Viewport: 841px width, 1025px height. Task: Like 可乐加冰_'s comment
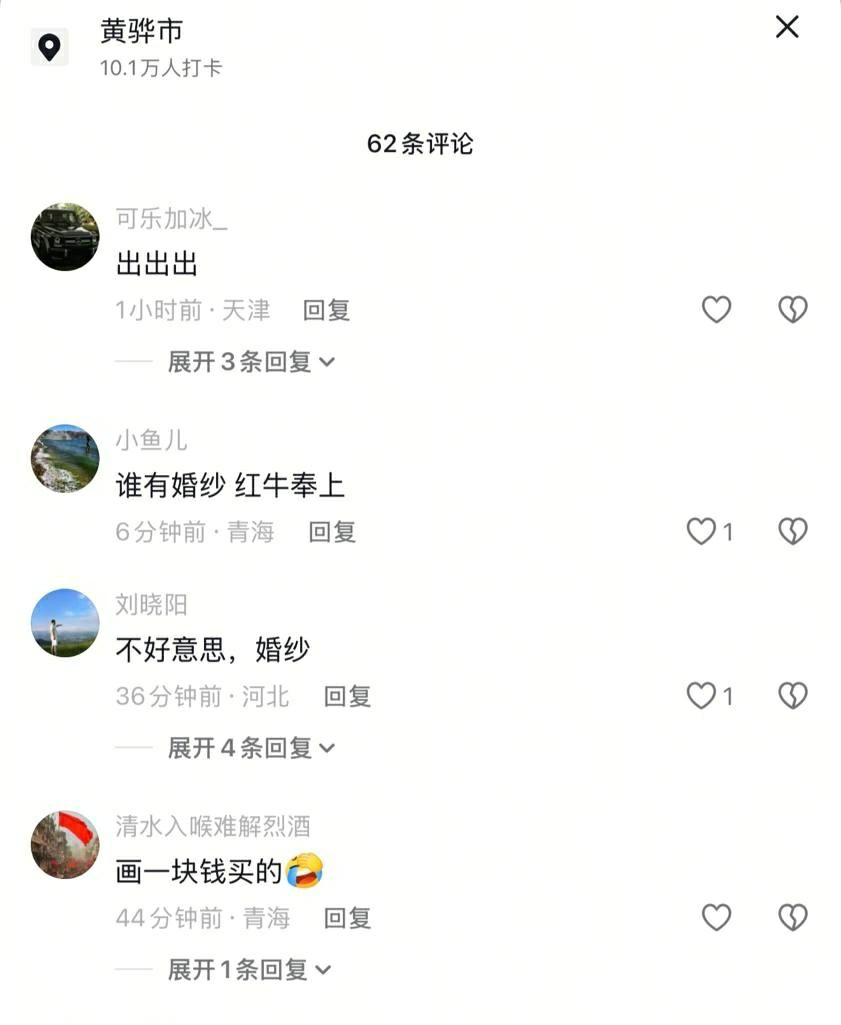click(x=716, y=310)
